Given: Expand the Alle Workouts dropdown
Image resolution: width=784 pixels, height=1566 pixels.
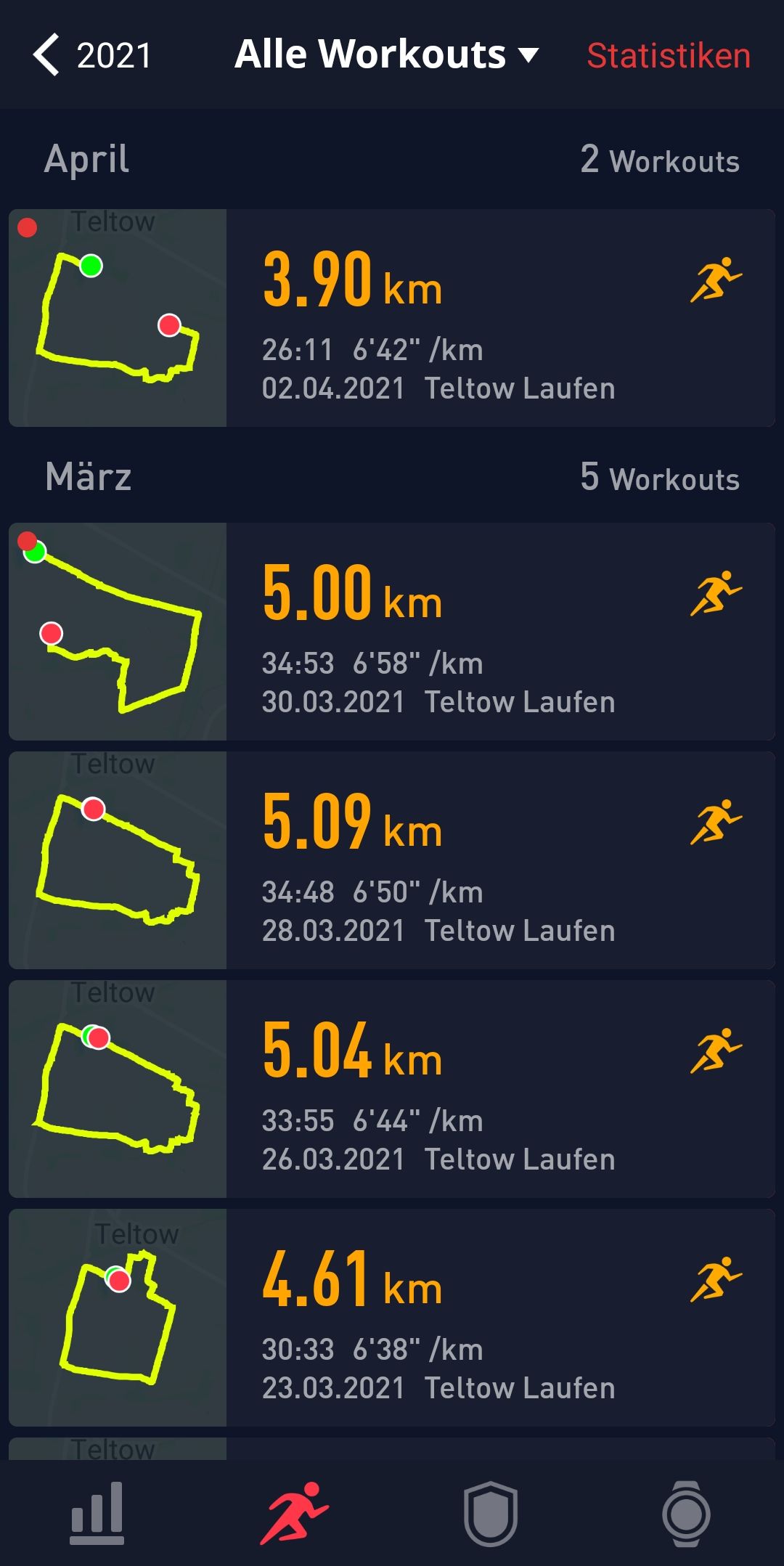Looking at the screenshot, I should click(387, 54).
